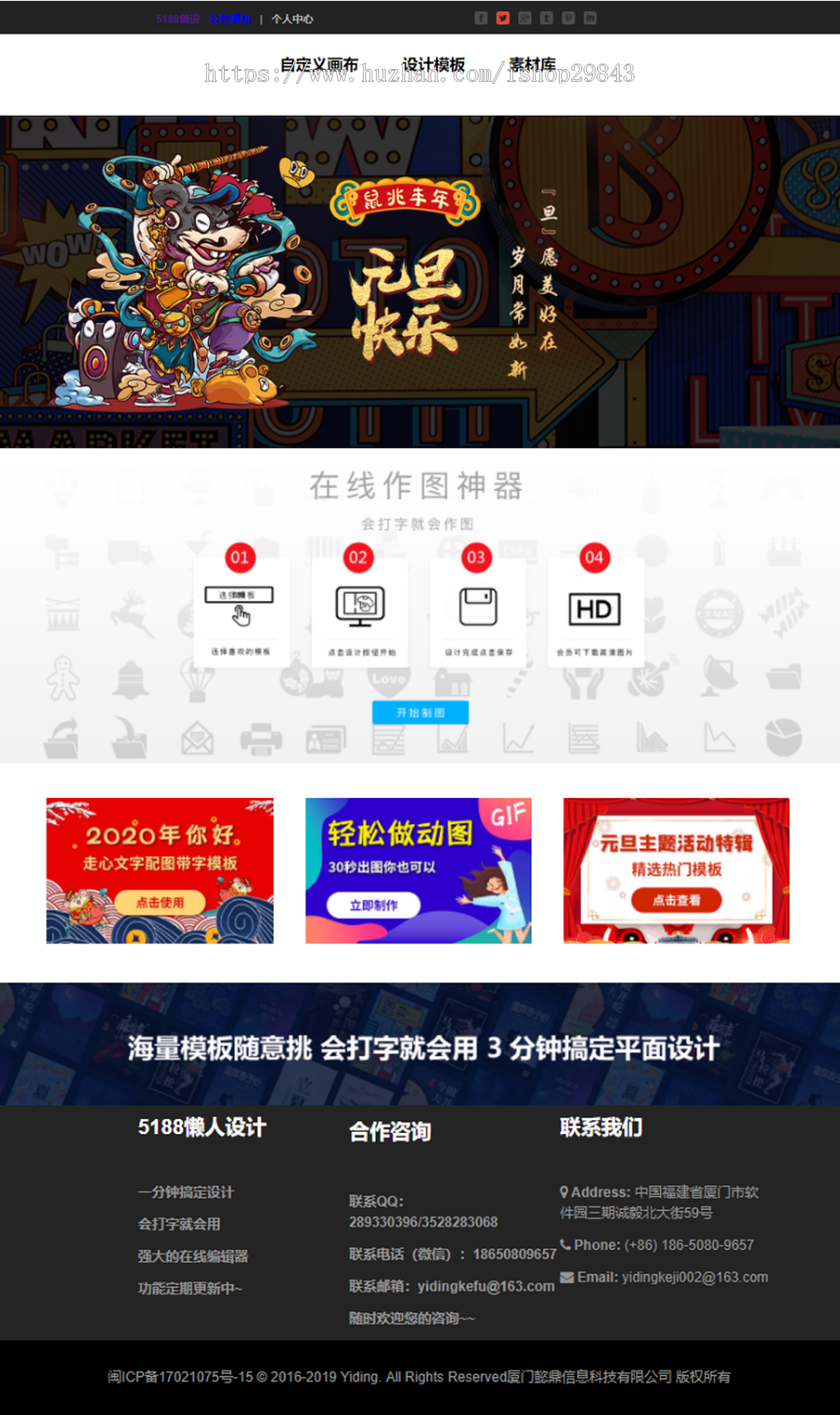Open the 2020年你好 template card
The width and height of the screenshot is (840, 1415).
point(160,870)
